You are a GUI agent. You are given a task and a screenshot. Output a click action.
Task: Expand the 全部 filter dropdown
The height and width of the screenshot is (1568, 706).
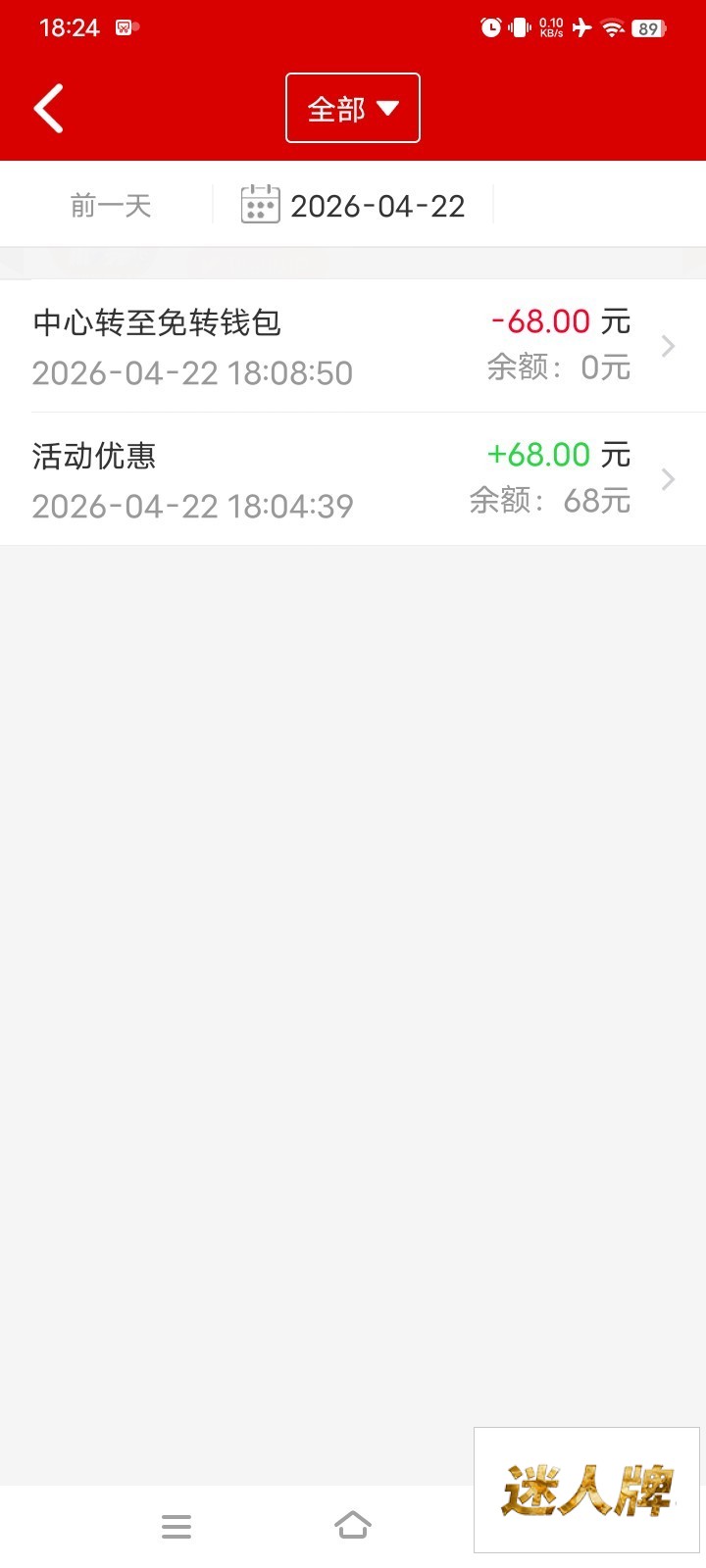(353, 108)
